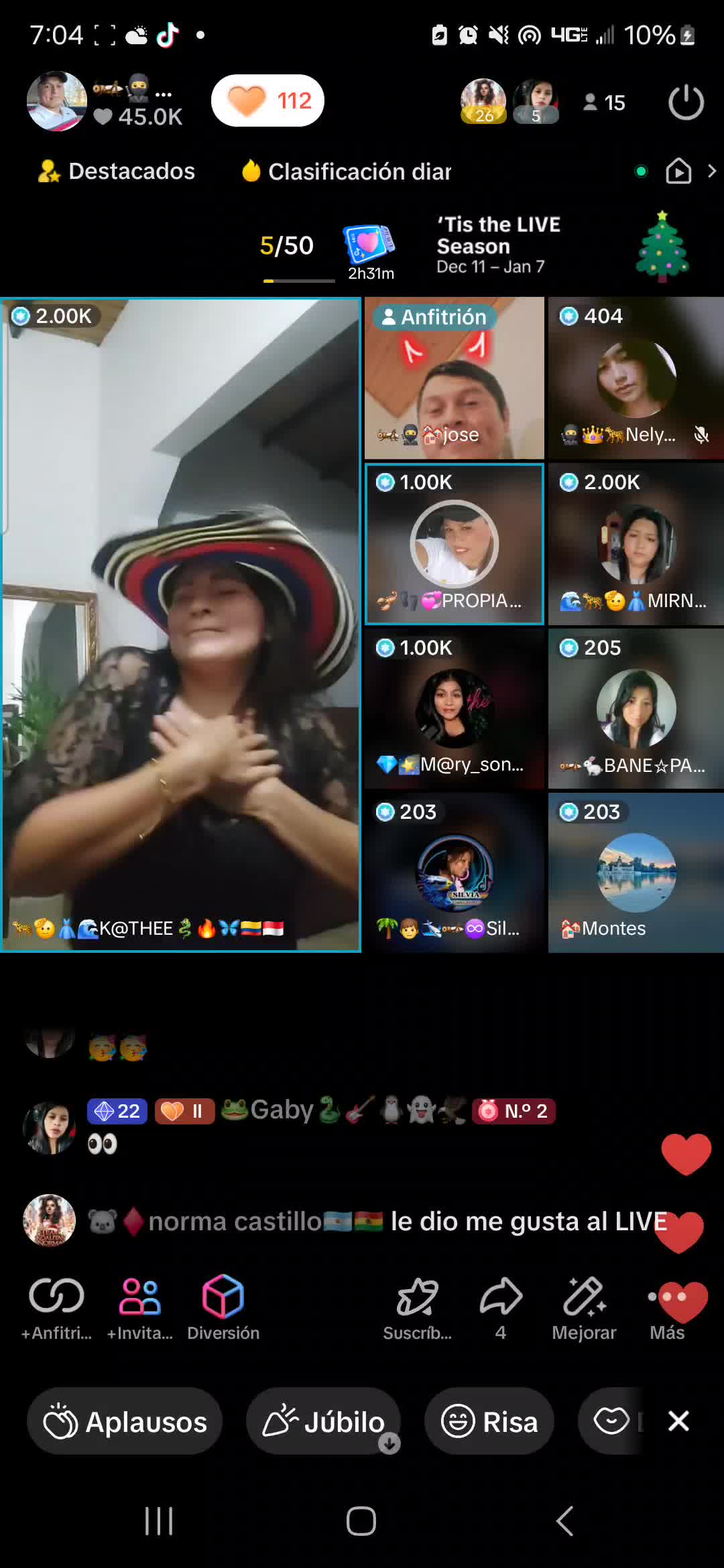Image resolution: width=724 pixels, height=1568 pixels.
Task: Open K@THEE's guest video tile
Action: 181,625
